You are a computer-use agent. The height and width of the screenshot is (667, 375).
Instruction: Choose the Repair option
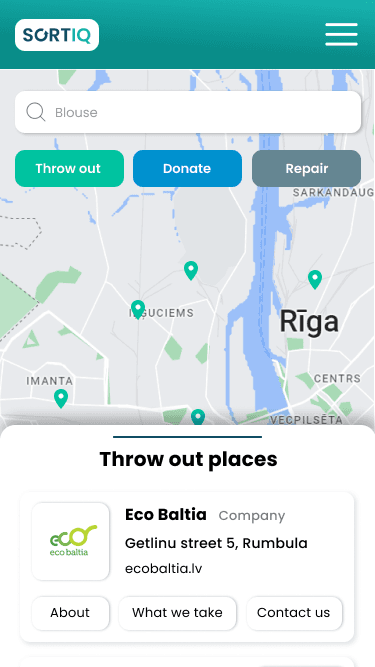(307, 168)
